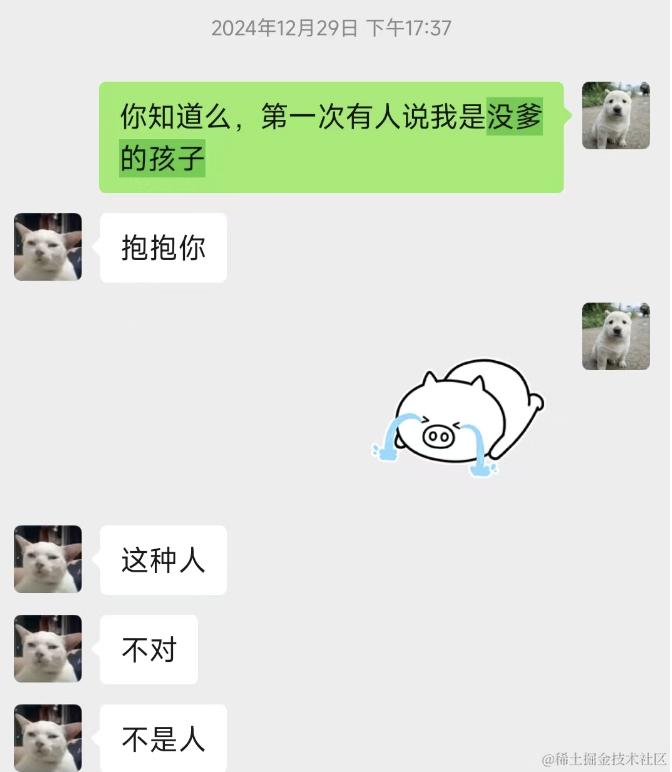Tap cat avatar beside 不对 message
672x772 pixels.
tap(48, 649)
